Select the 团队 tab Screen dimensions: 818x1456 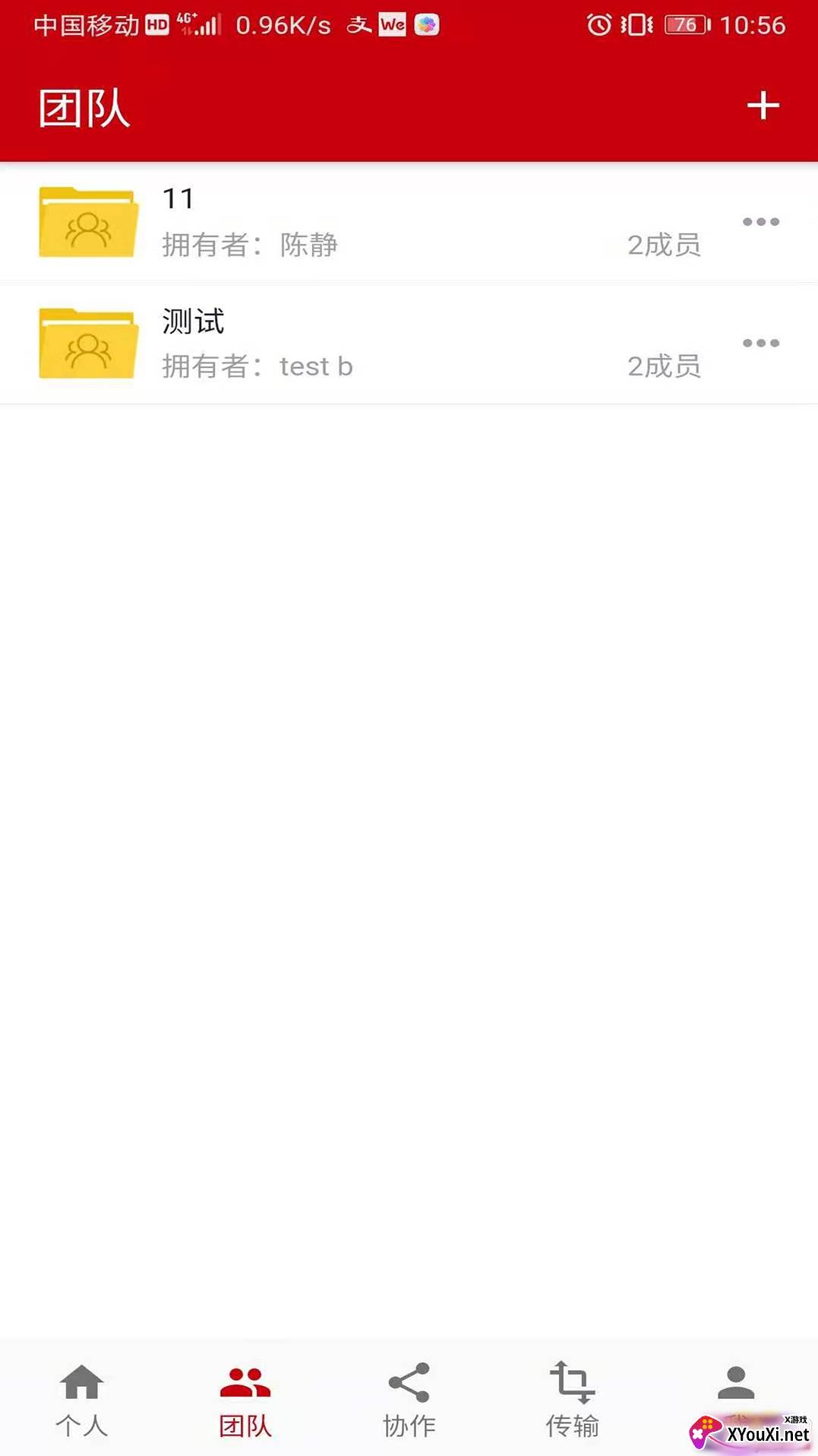(x=245, y=1399)
